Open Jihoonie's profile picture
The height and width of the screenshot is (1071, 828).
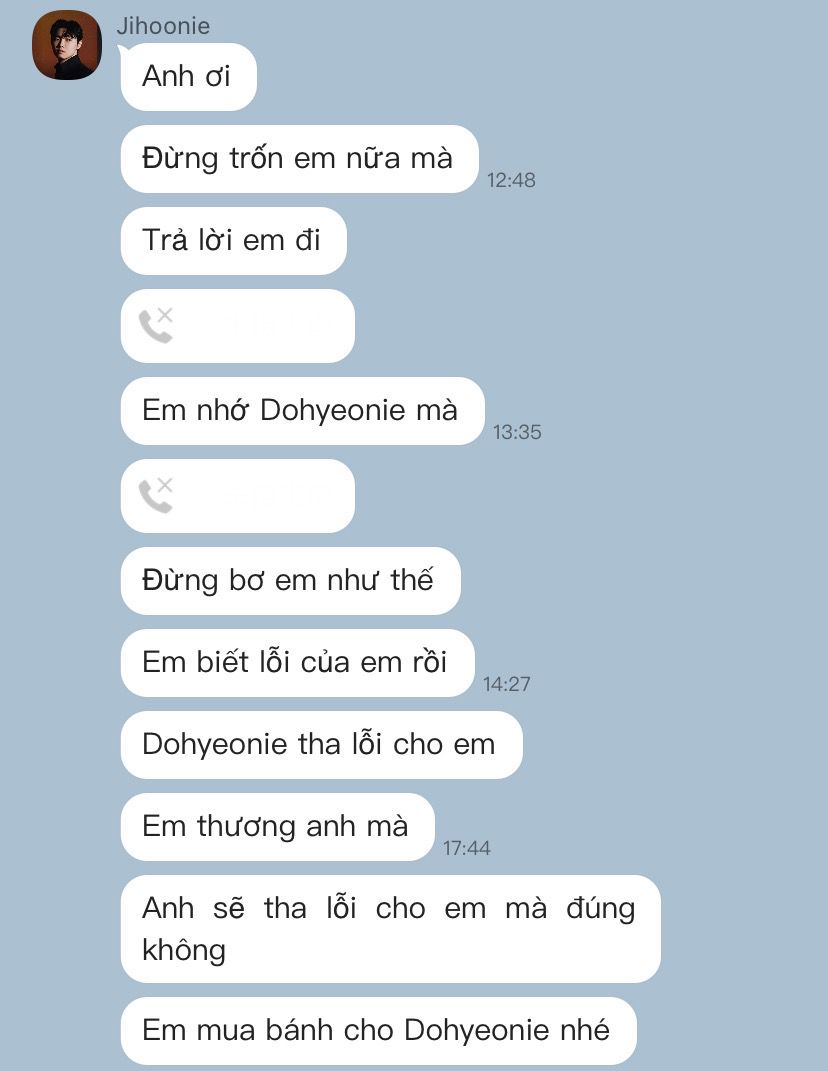click(66, 46)
